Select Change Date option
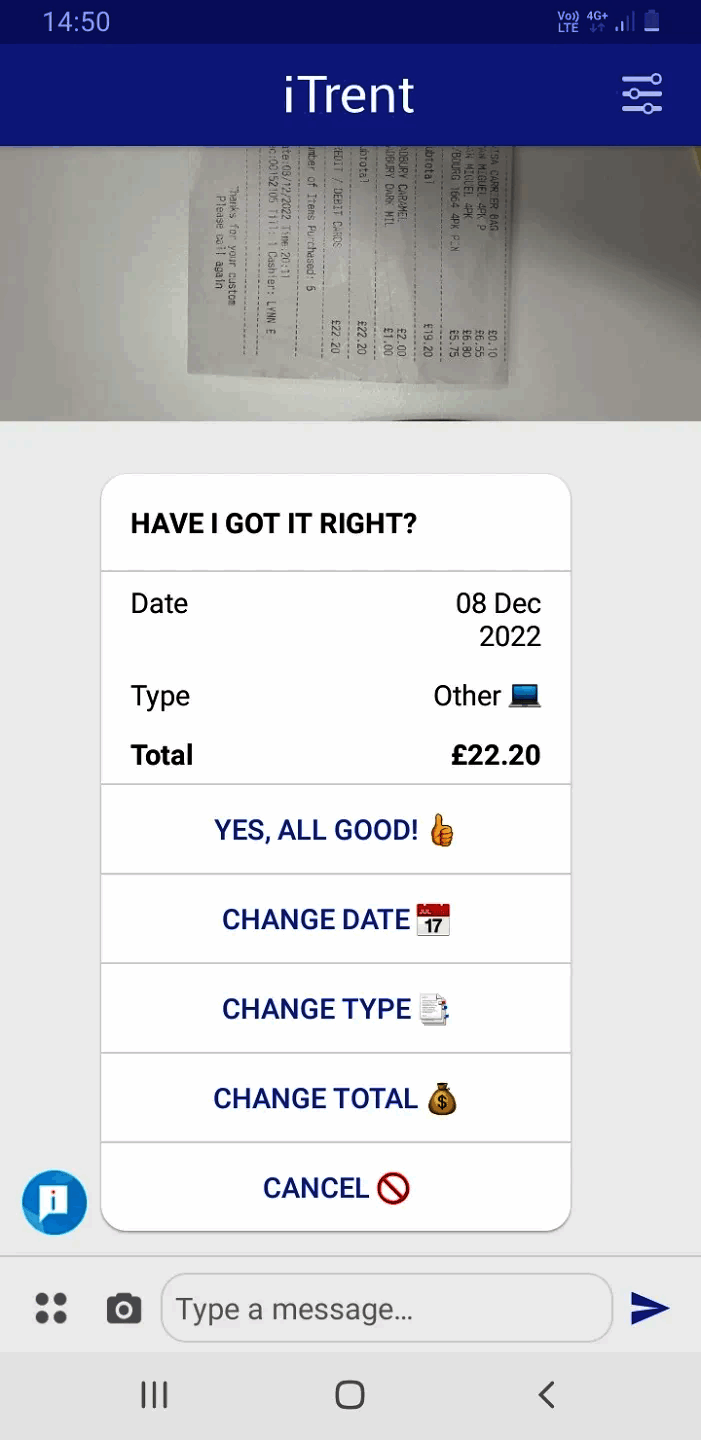This screenshot has width=701, height=1440. click(335, 919)
